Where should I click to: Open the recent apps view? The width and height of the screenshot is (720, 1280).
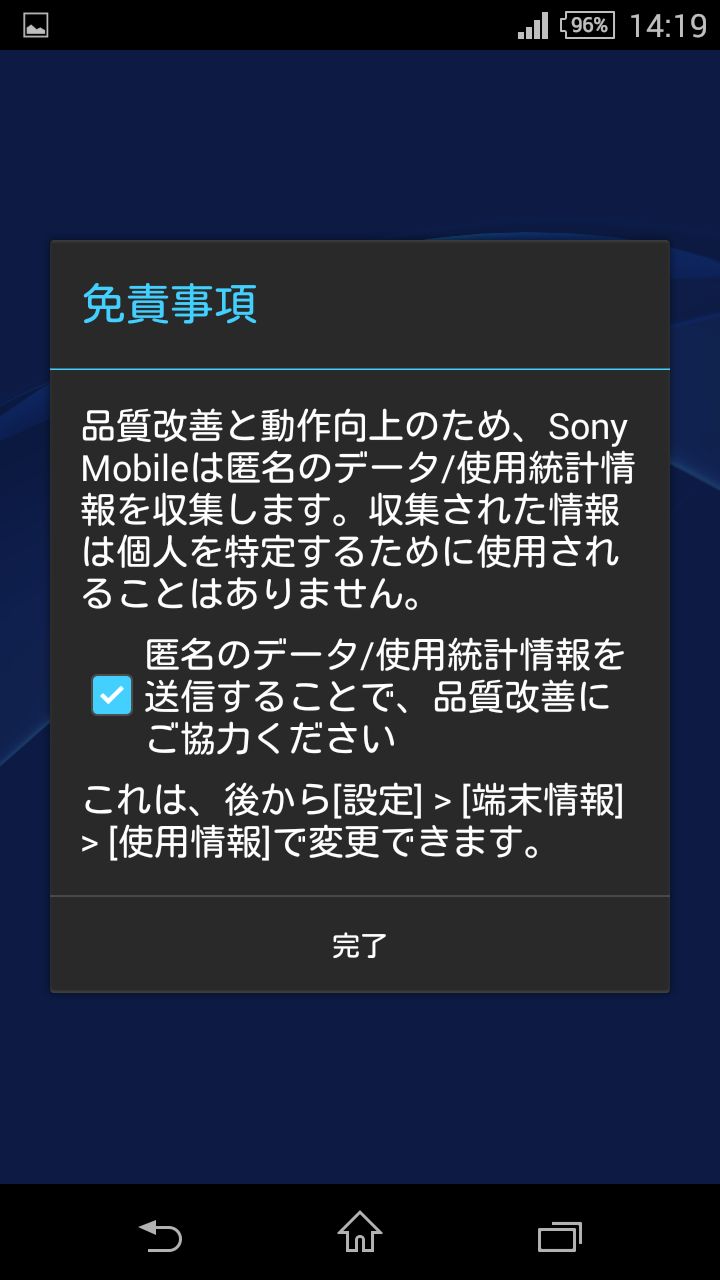(560, 1234)
